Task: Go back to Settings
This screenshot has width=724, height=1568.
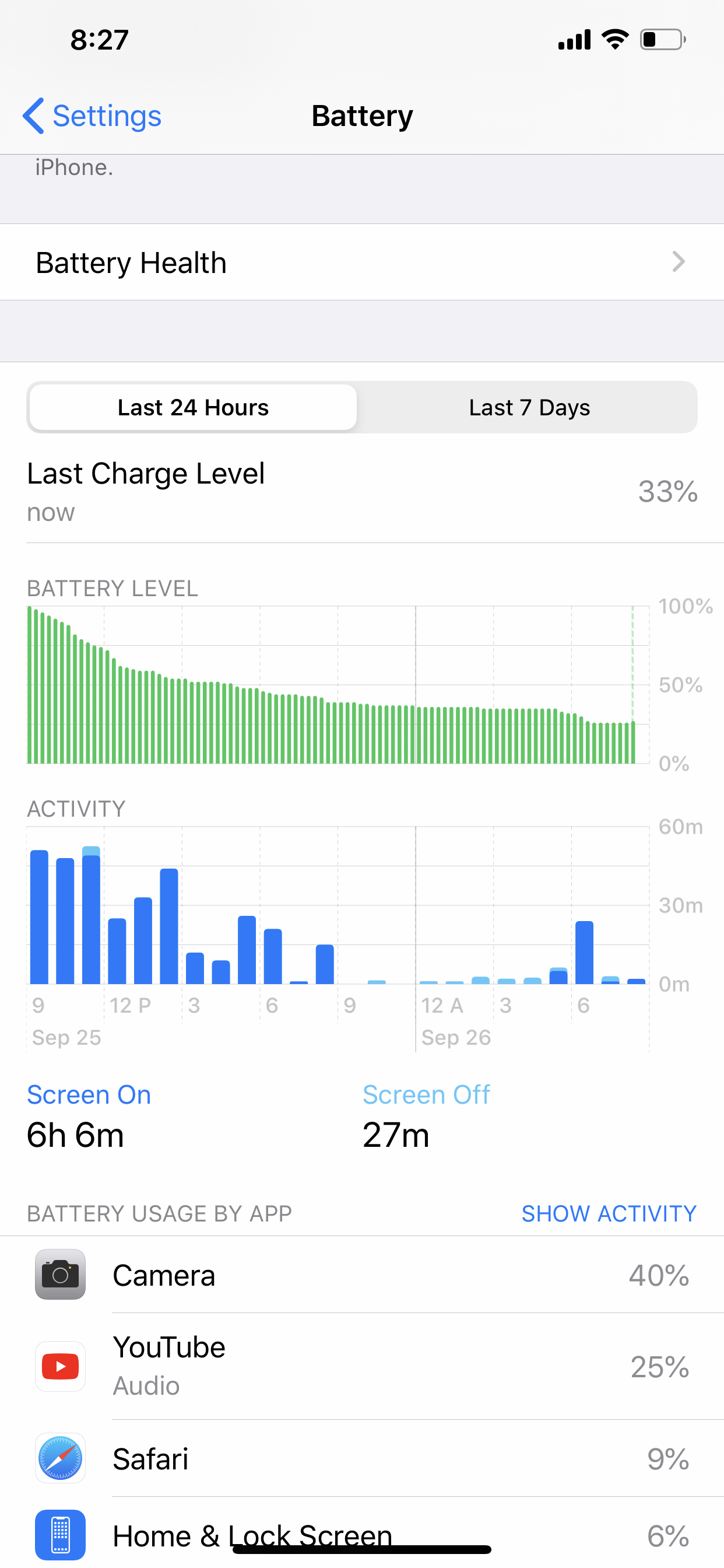Action: [x=93, y=116]
